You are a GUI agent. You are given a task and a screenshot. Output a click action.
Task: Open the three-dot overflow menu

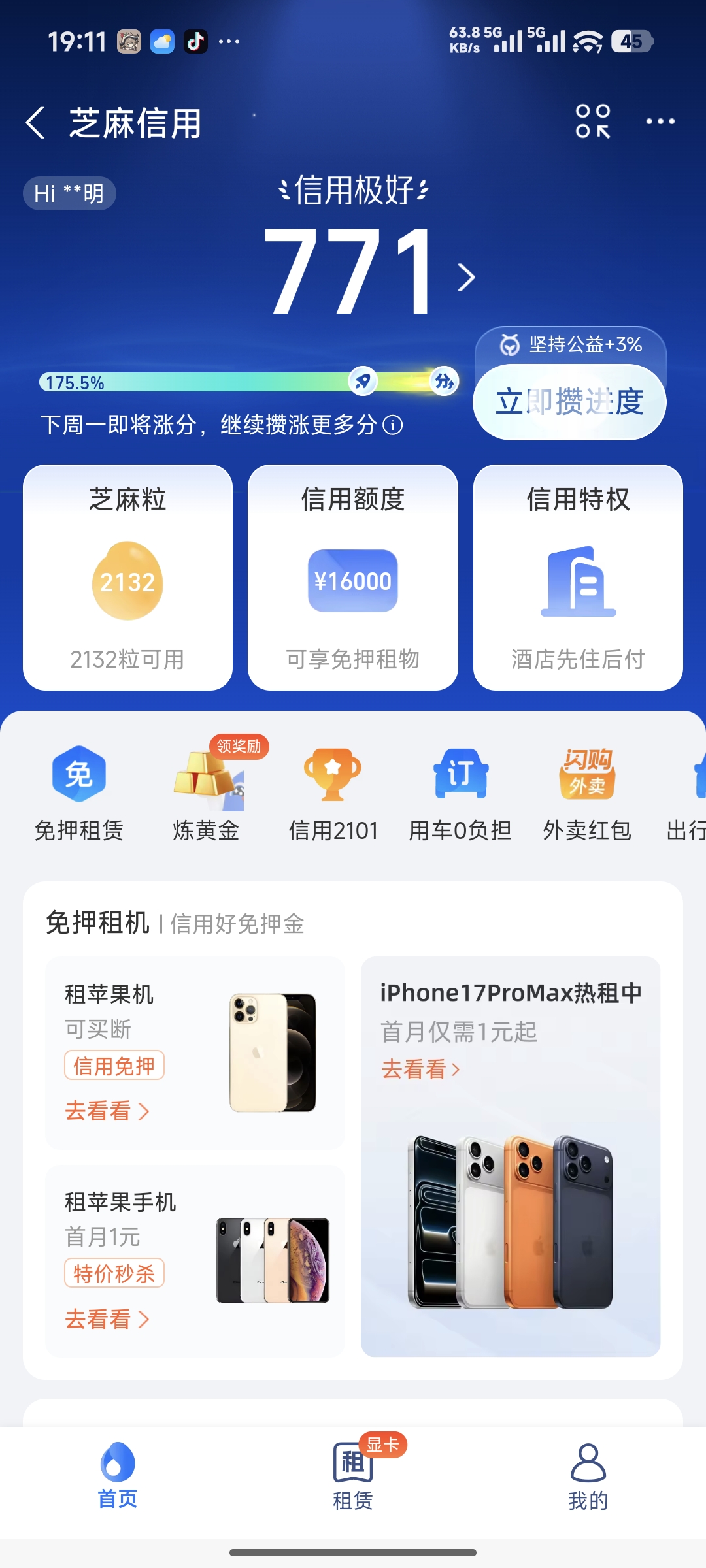click(660, 122)
